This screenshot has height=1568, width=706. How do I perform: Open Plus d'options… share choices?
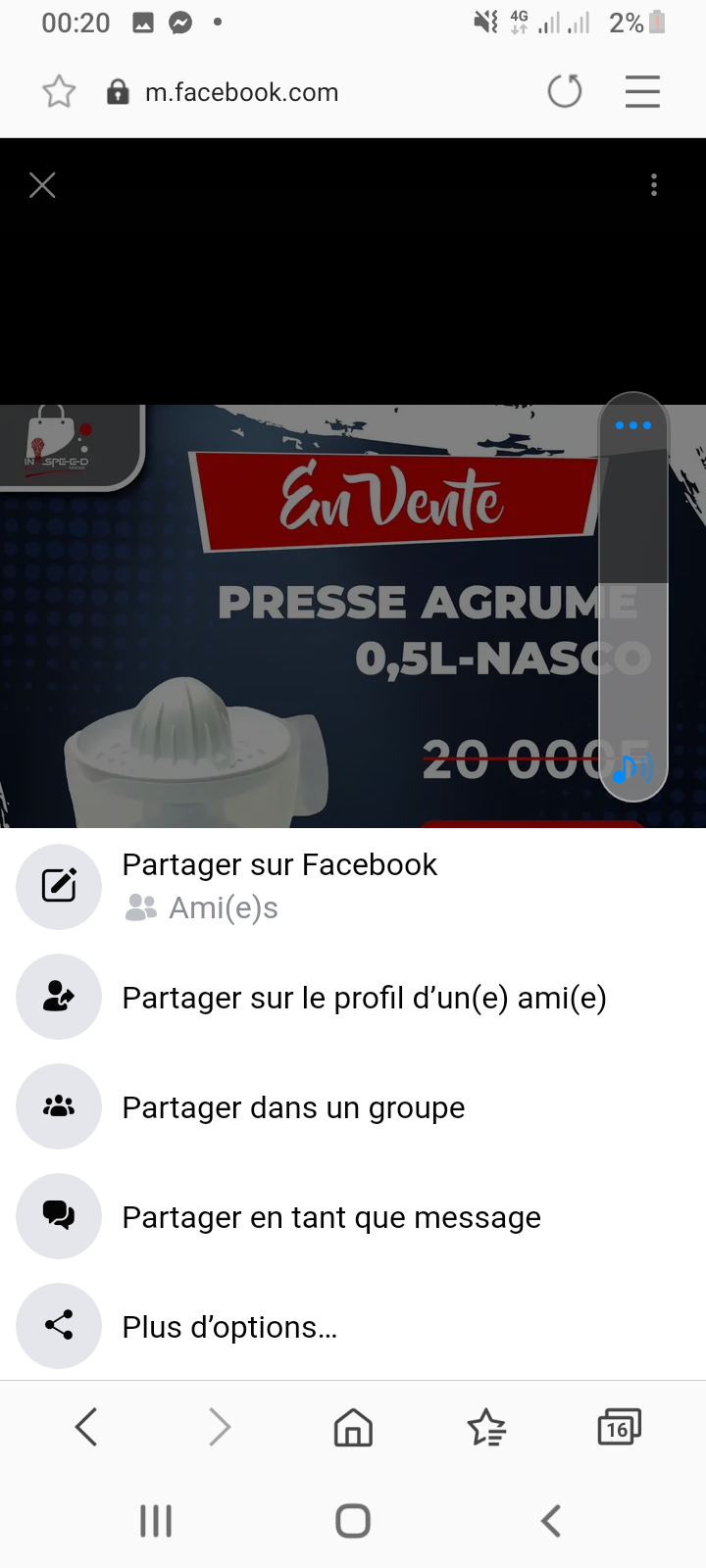[x=229, y=1327]
